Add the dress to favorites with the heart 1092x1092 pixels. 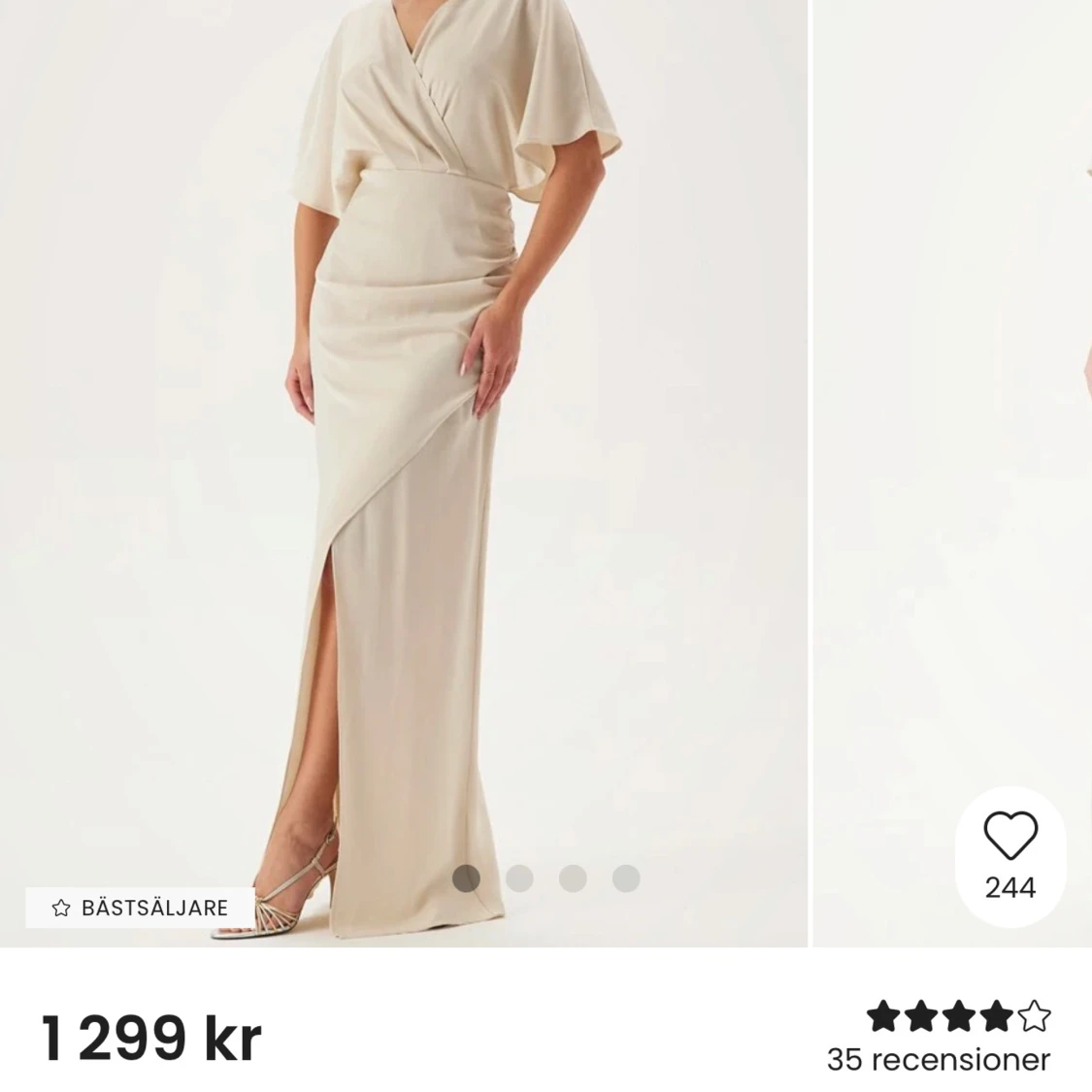click(x=1010, y=836)
